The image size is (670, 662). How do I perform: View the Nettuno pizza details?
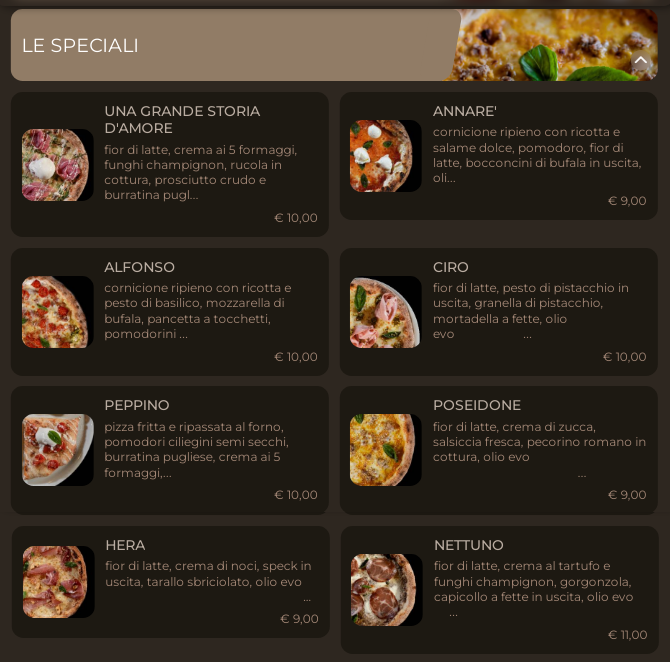498,589
